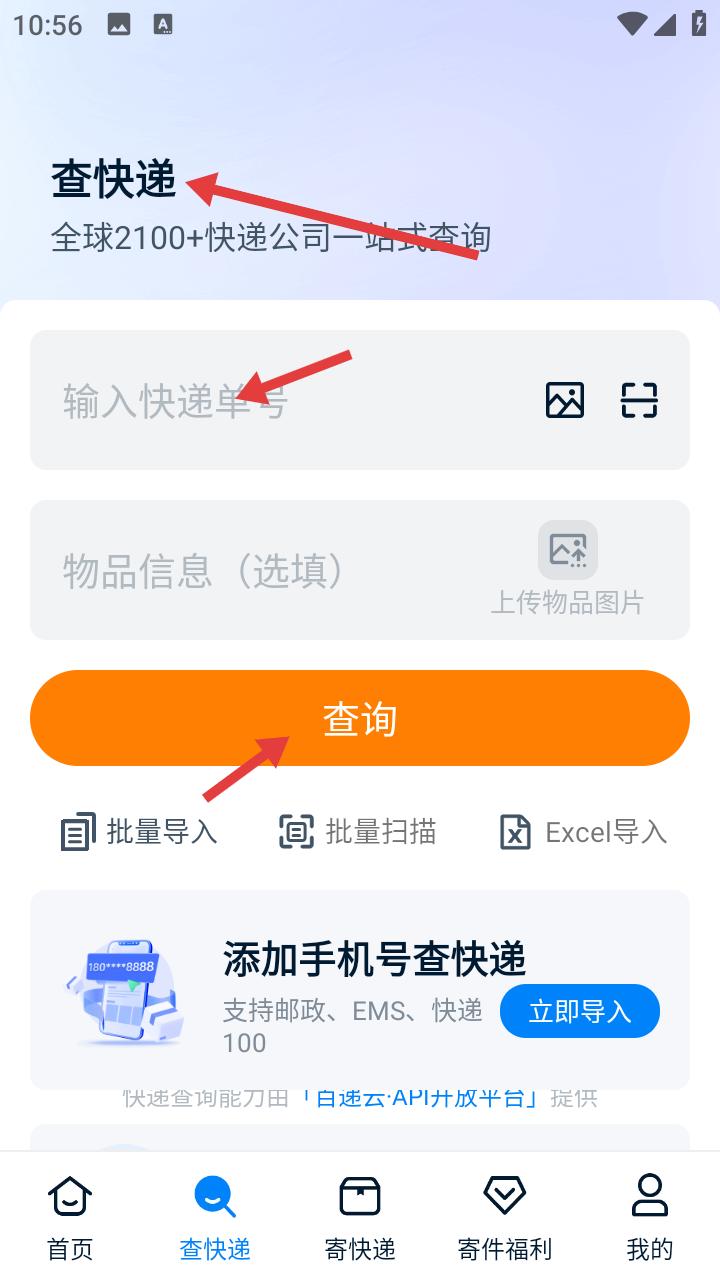Open the scan code icon
Viewport: 720px width, 1280px height.
639,400
